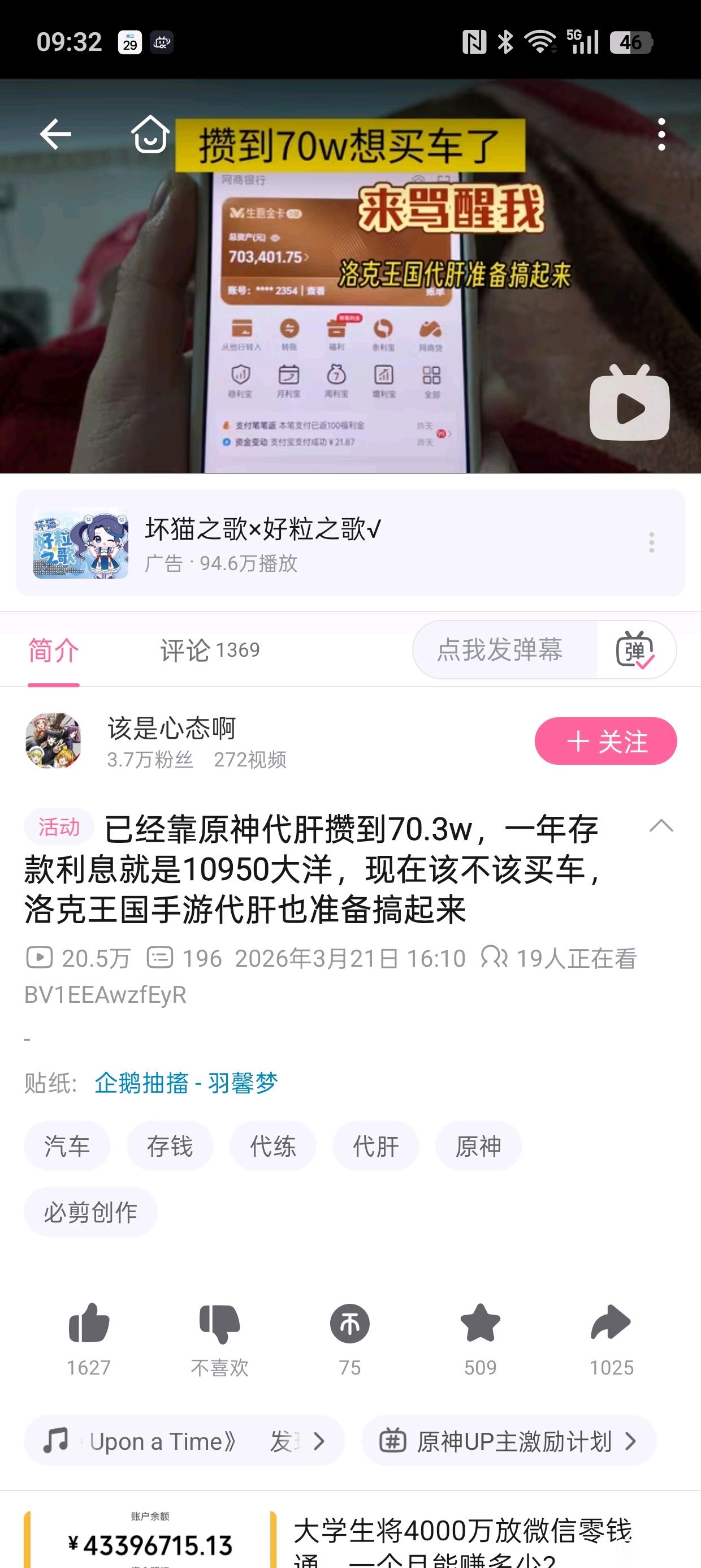Viewport: 701px width, 1568px height.
Task: Open the 坏猫之歌×好粒之歌 ad card
Action: click(350, 542)
